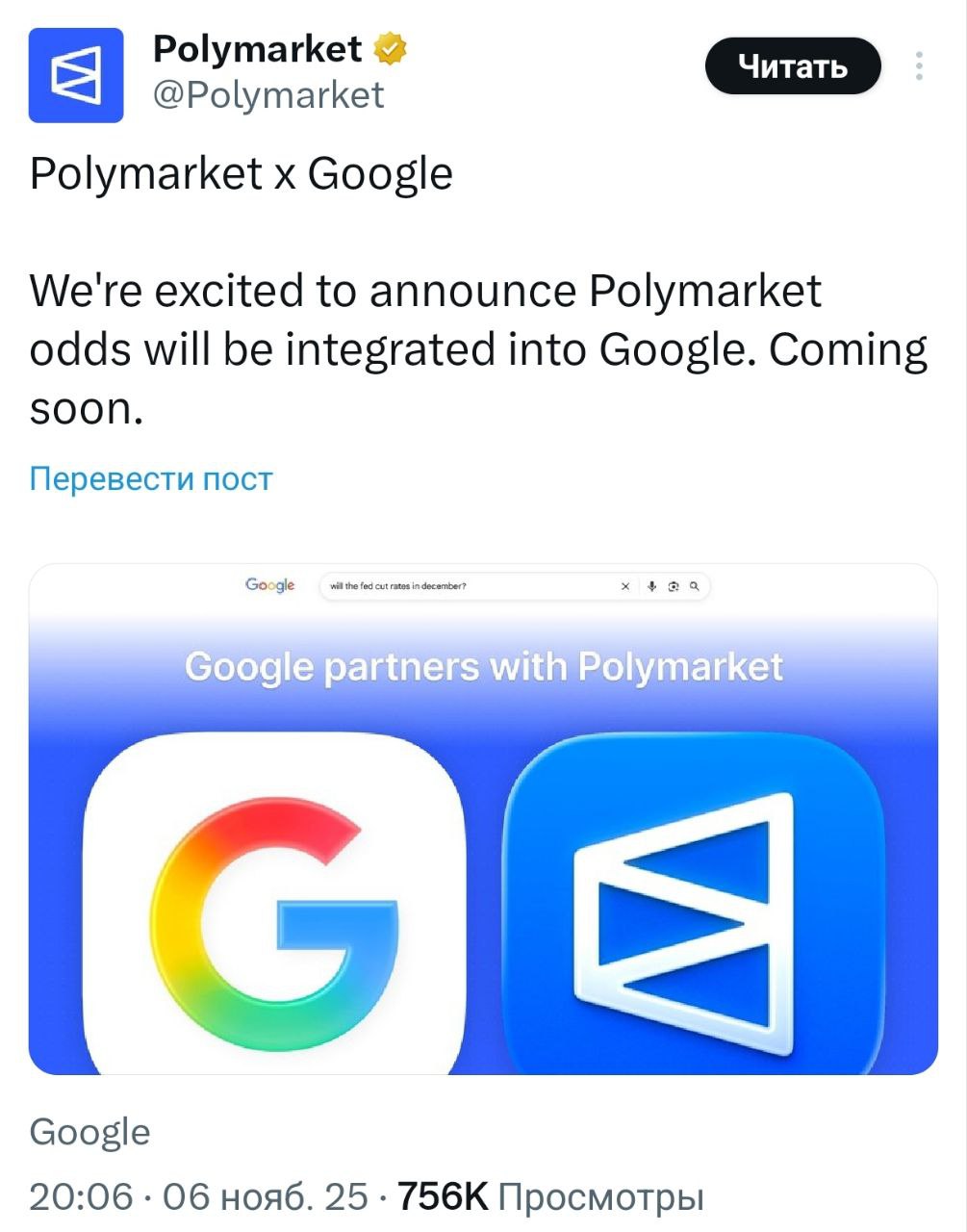Viewport: 967px width, 1232px height.
Task: Click the magnifying glass search icon
Action: click(x=695, y=585)
